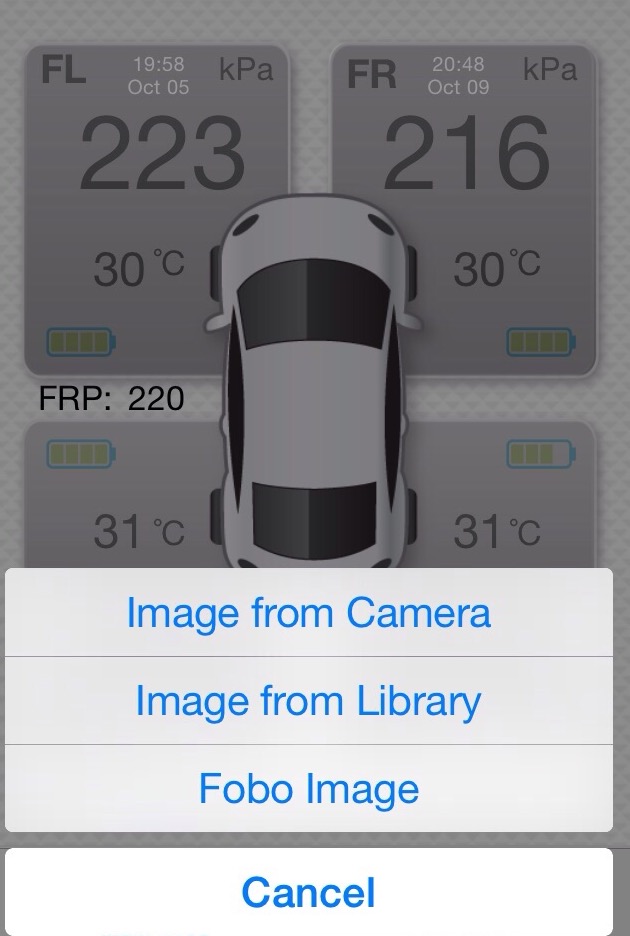The width and height of the screenshot is (630, 936).
Task: Select Image from Library
Action: coord(309,700)
